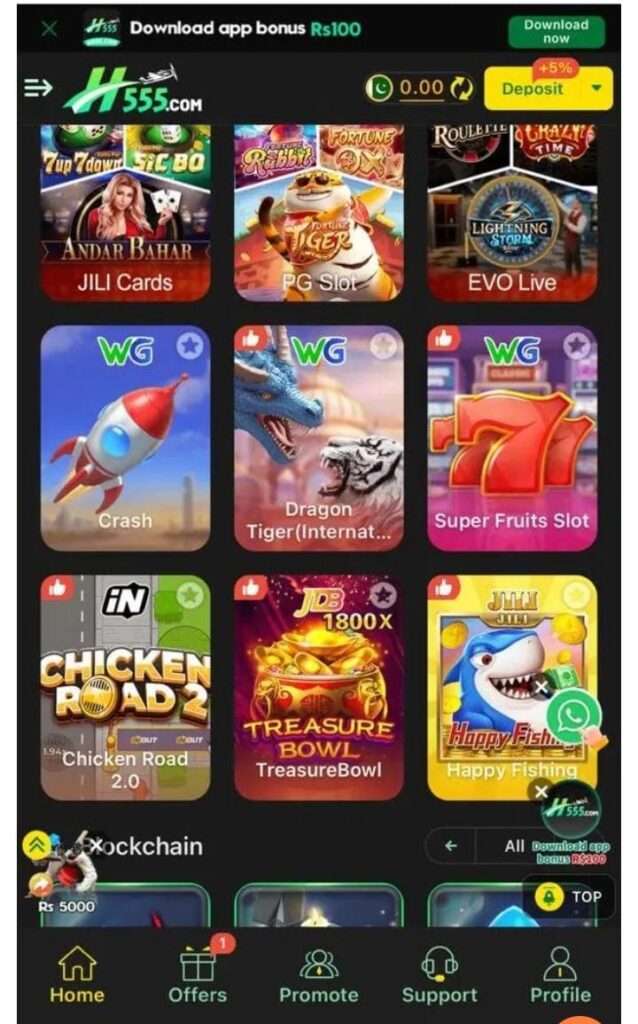Open Chicken Road 2.0 game
This screenshot has width=638, height=1024.
(125, 688)
